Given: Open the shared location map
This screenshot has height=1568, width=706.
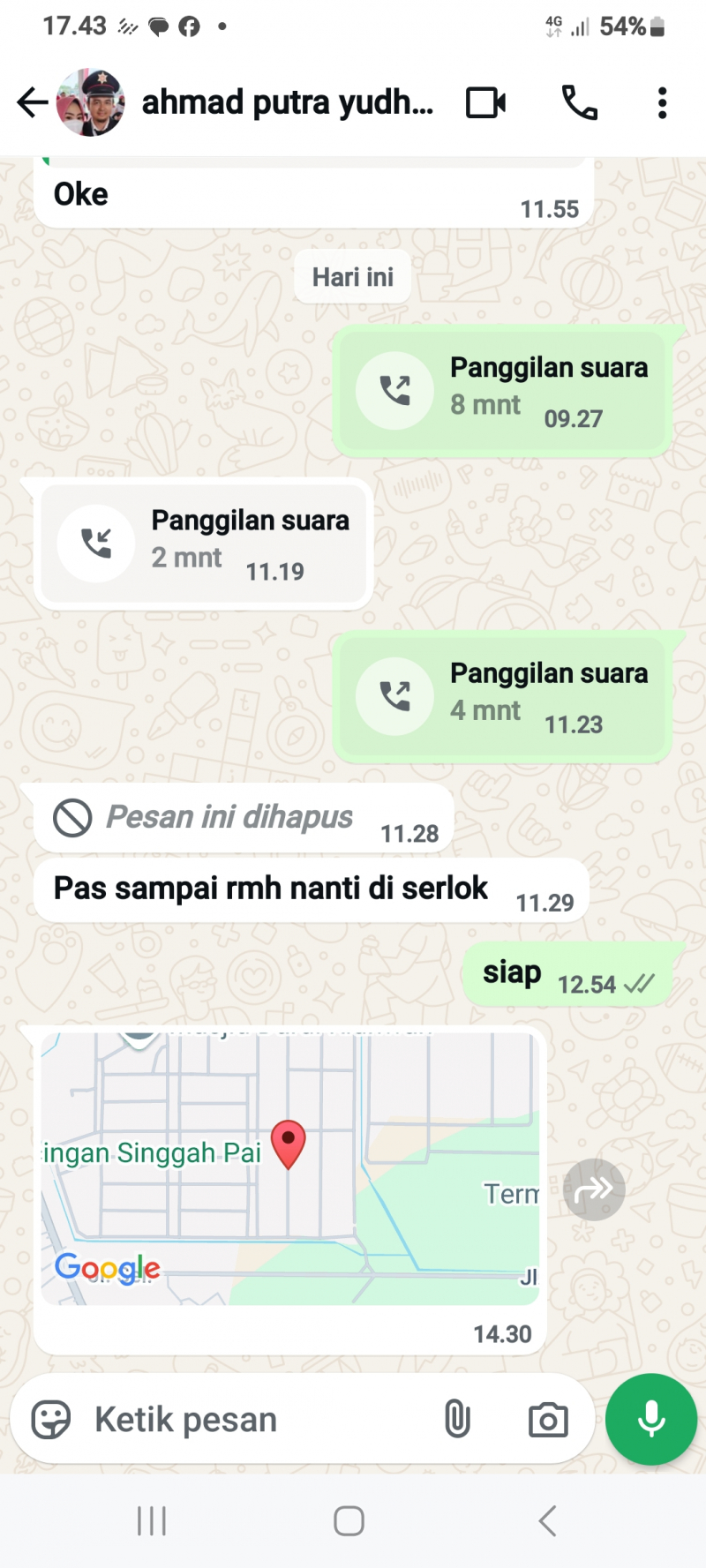Looking at the screenshot, I should click(x=290, y=1167).
